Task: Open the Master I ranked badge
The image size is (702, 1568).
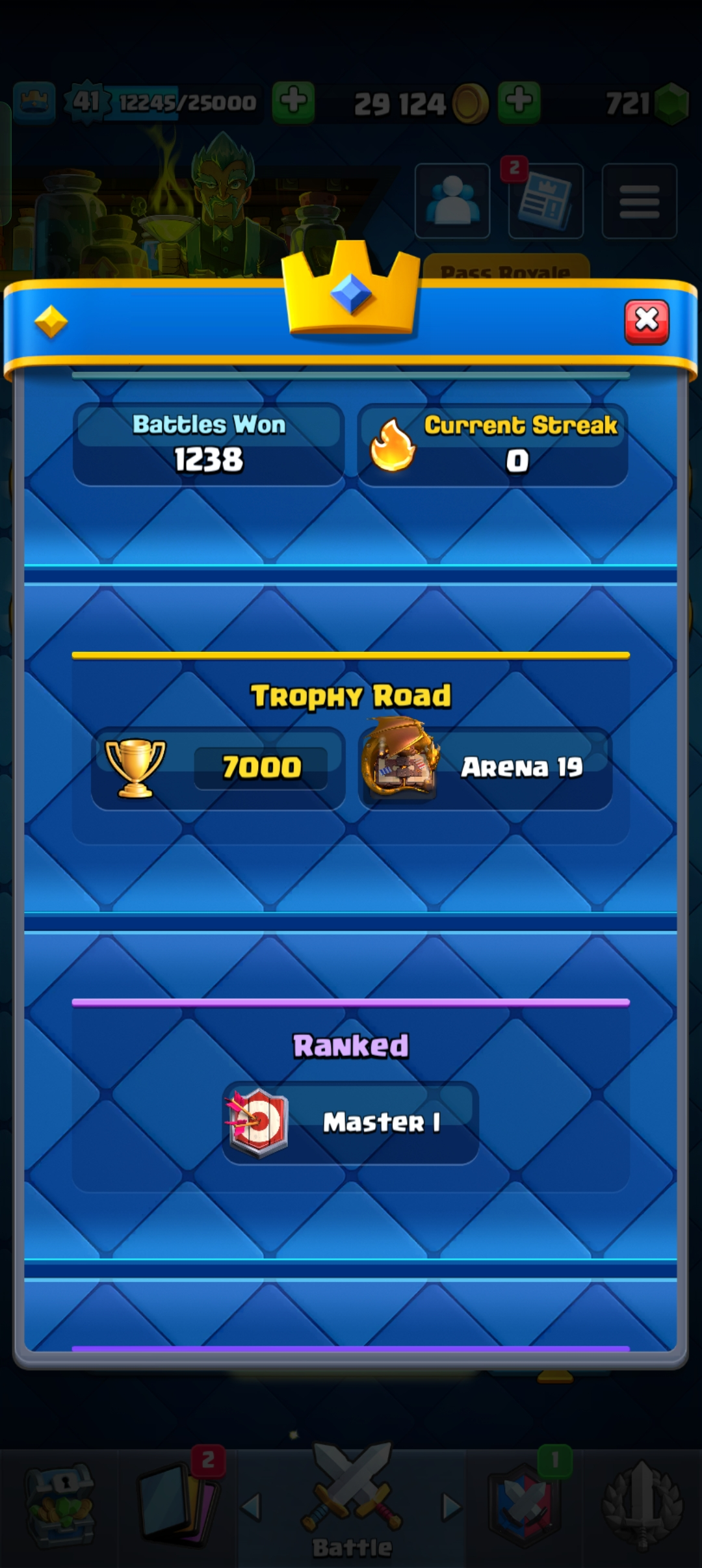Action: (259, 1122)
